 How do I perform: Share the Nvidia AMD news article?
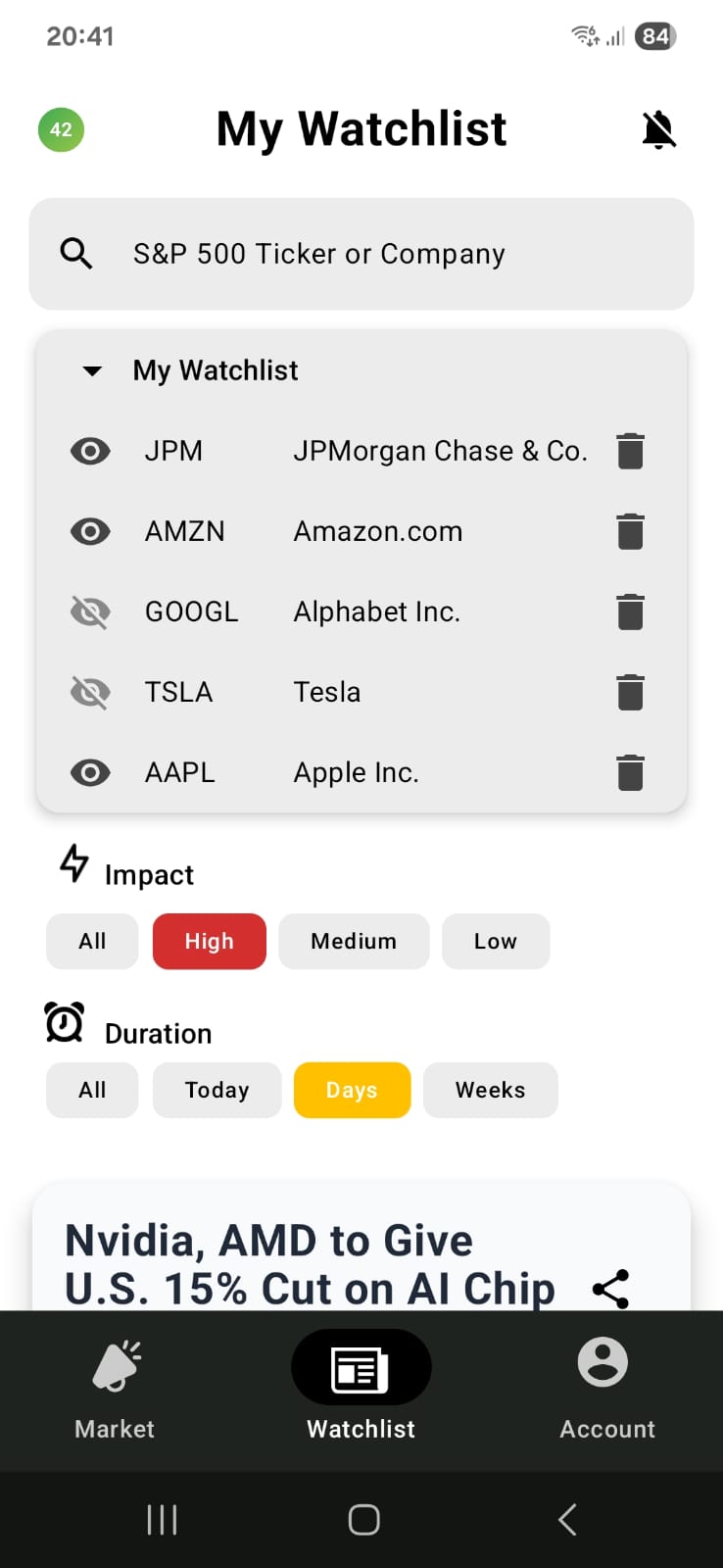(x=609, y=1290)
